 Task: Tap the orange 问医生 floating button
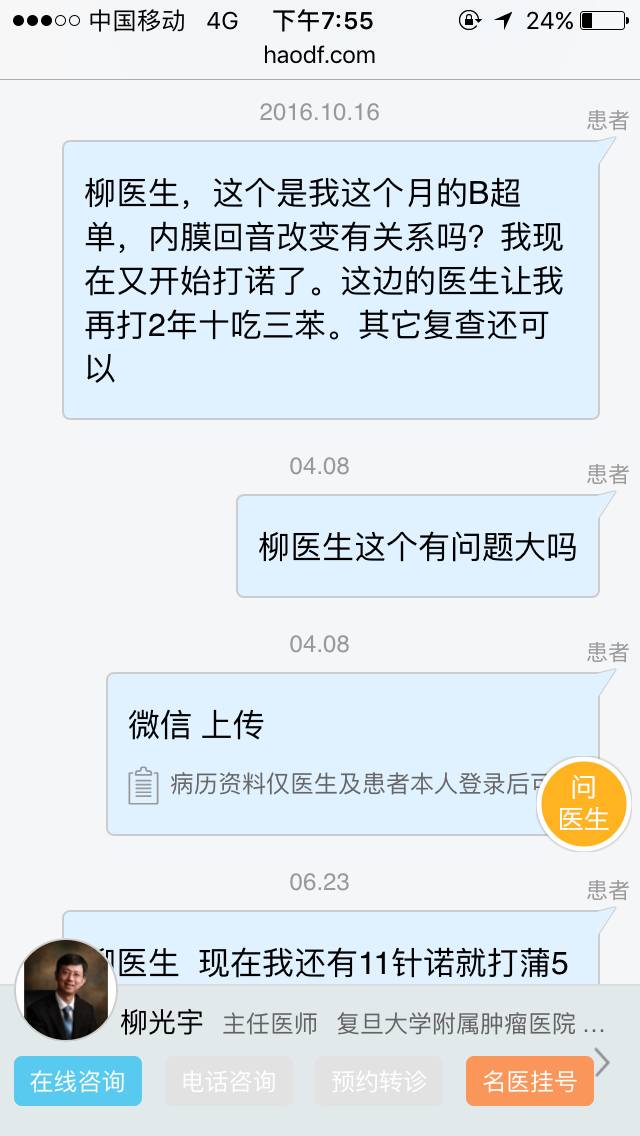(584, 803)
